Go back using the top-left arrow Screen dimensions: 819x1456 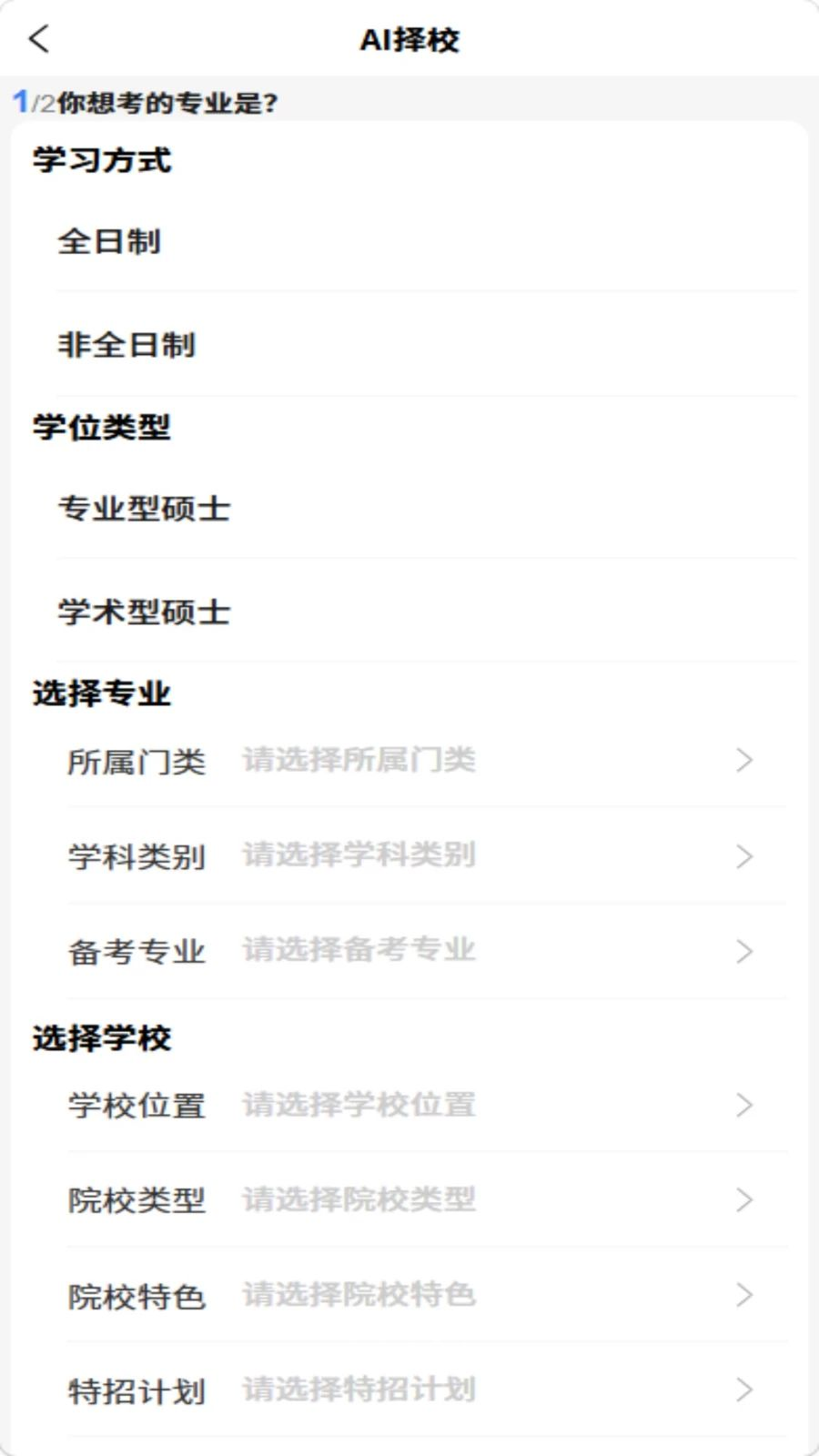click(39, 39)
